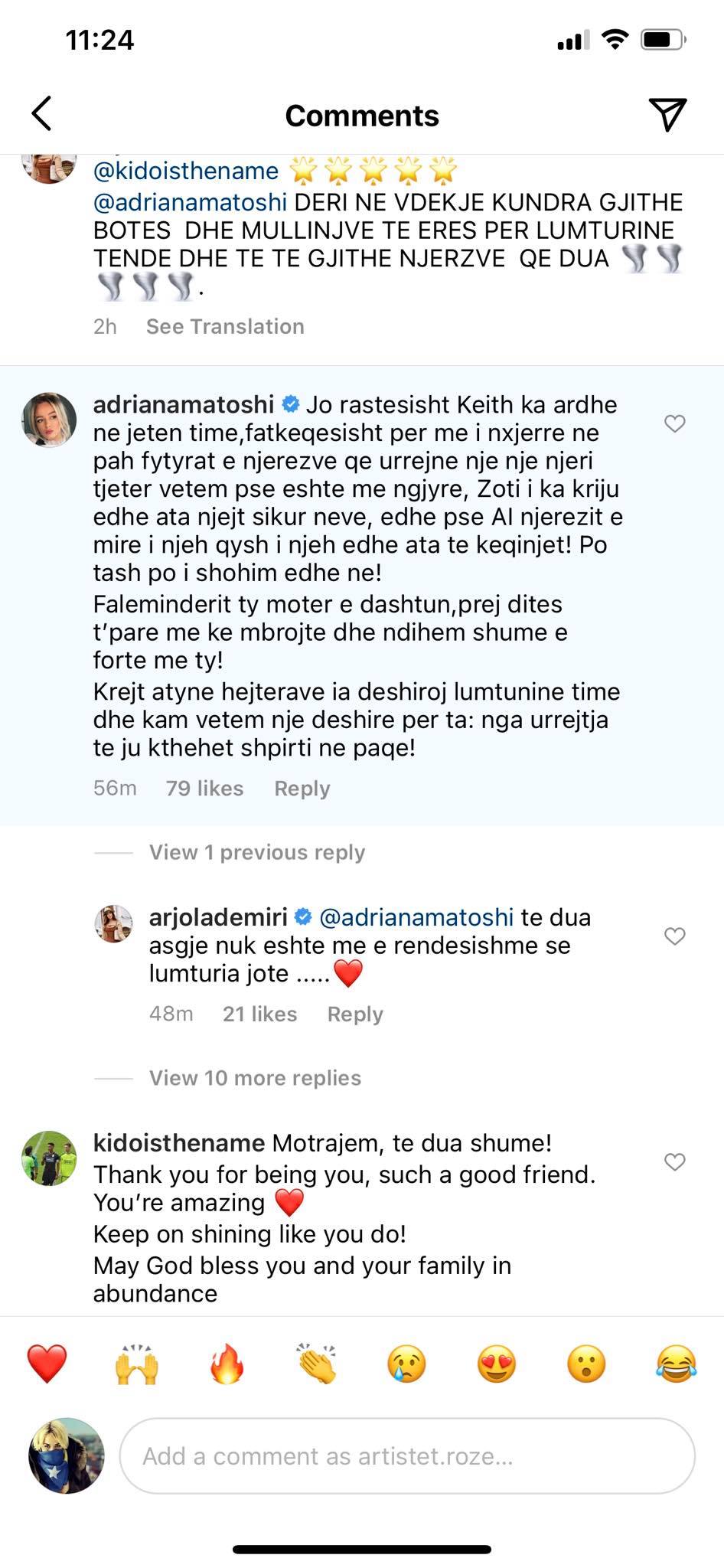724x1568 pixels.
Task: Tap See Translation under the top comment
Action: point(225,327)
